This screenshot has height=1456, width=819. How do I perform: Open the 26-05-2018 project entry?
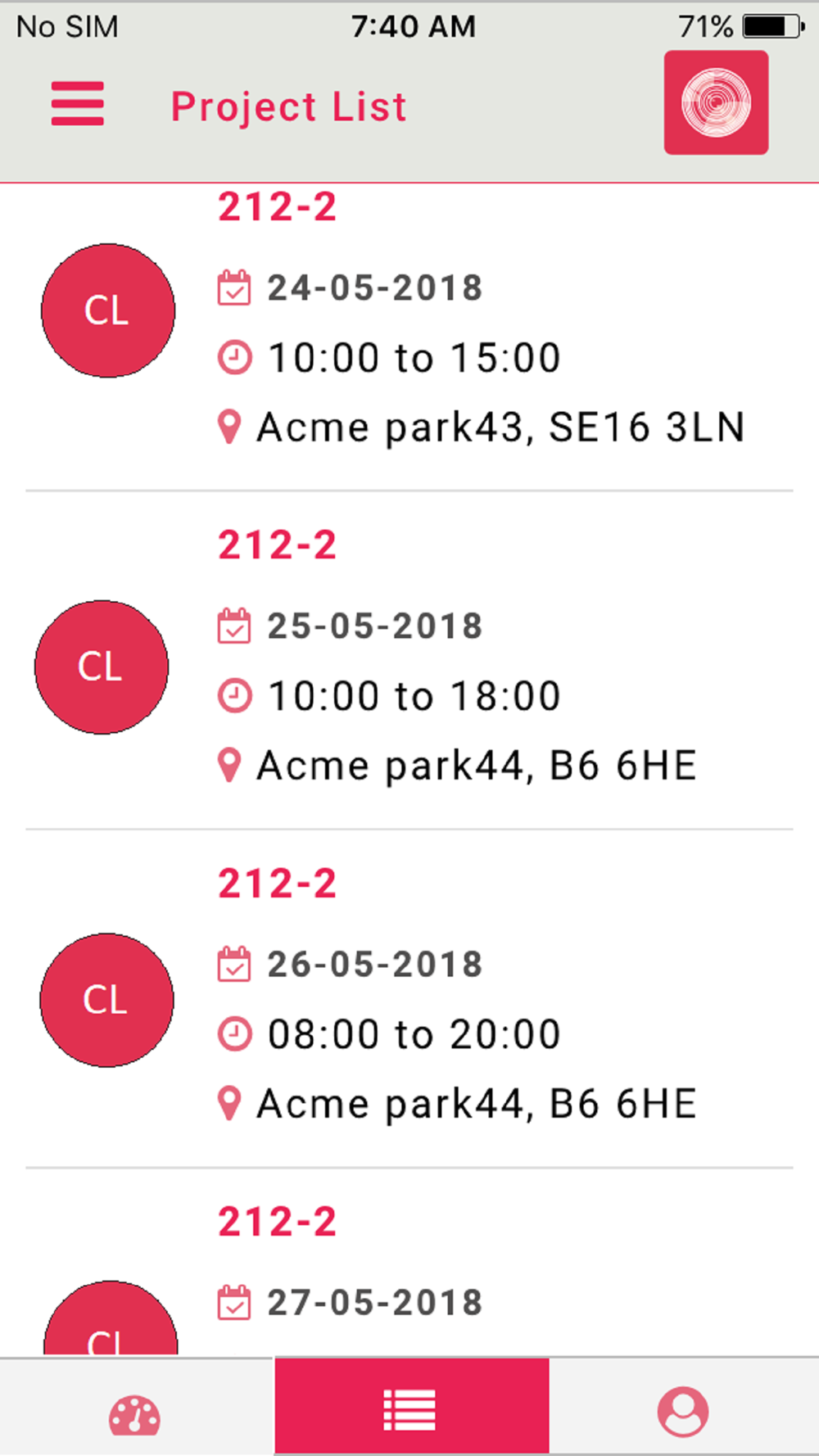point(409,999)
